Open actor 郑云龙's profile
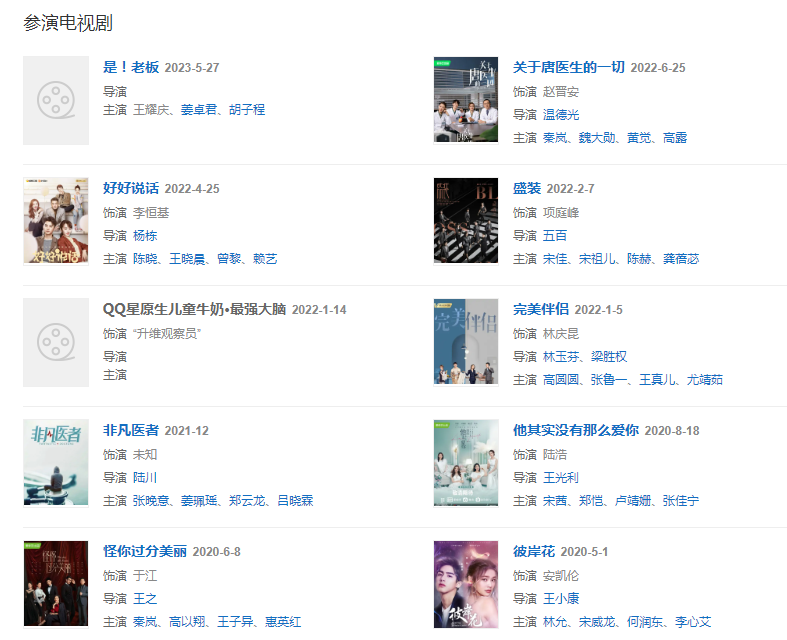 click(x=248, y=501)
